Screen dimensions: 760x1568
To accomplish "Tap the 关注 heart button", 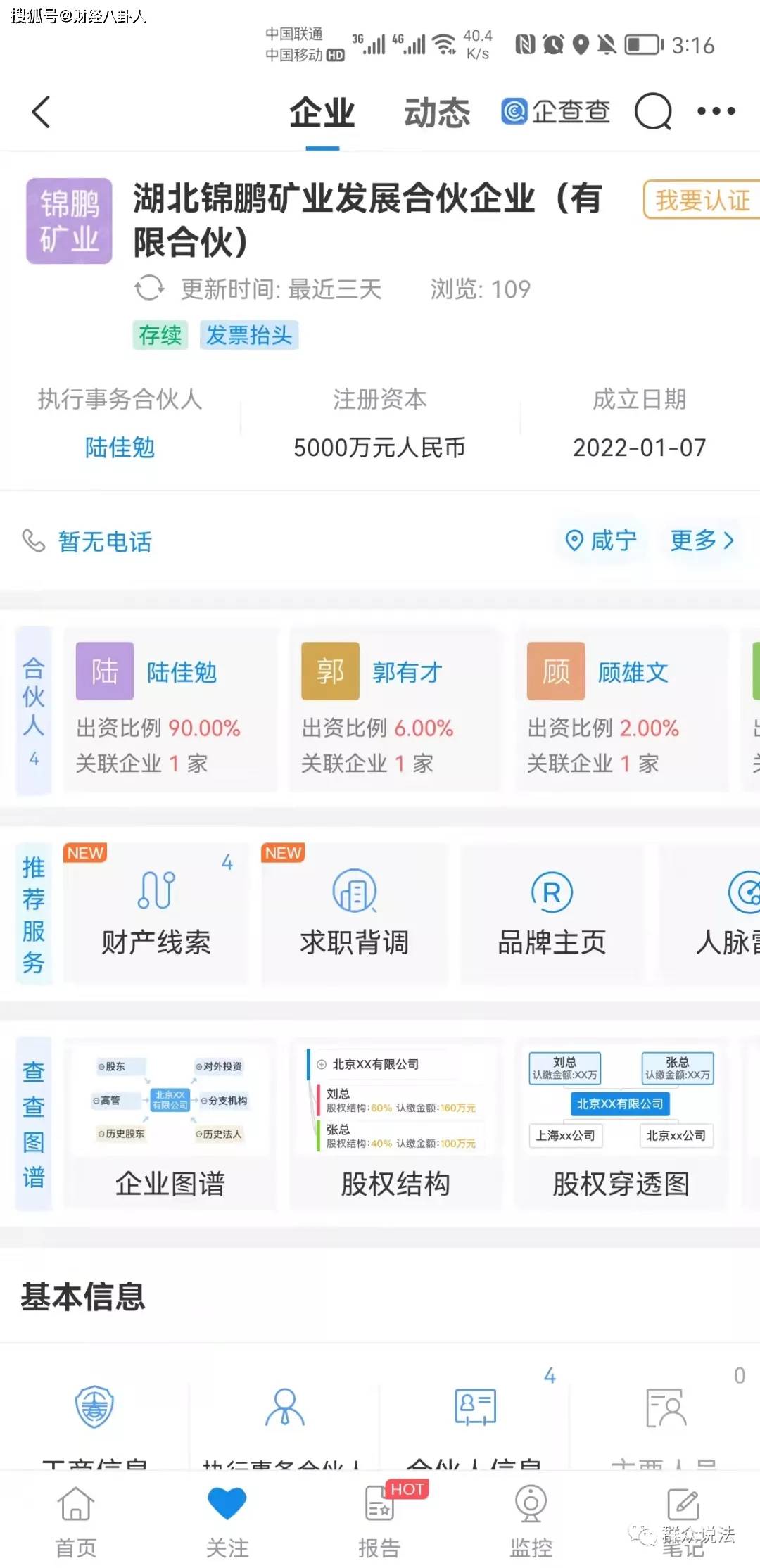I will coord(227,1522).
